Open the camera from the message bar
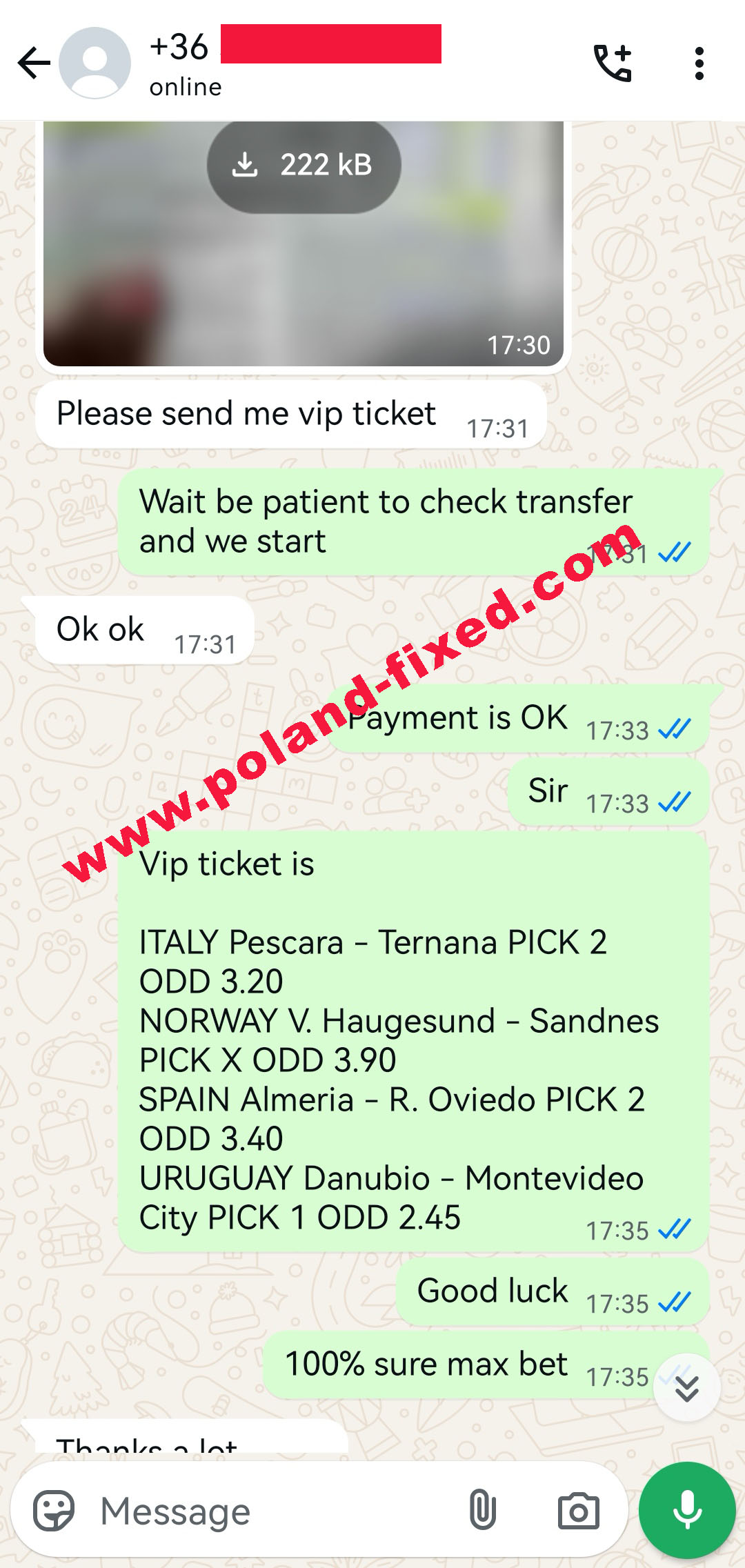The height and width of the screenshot is (1568, 745). pos(578,1511)
